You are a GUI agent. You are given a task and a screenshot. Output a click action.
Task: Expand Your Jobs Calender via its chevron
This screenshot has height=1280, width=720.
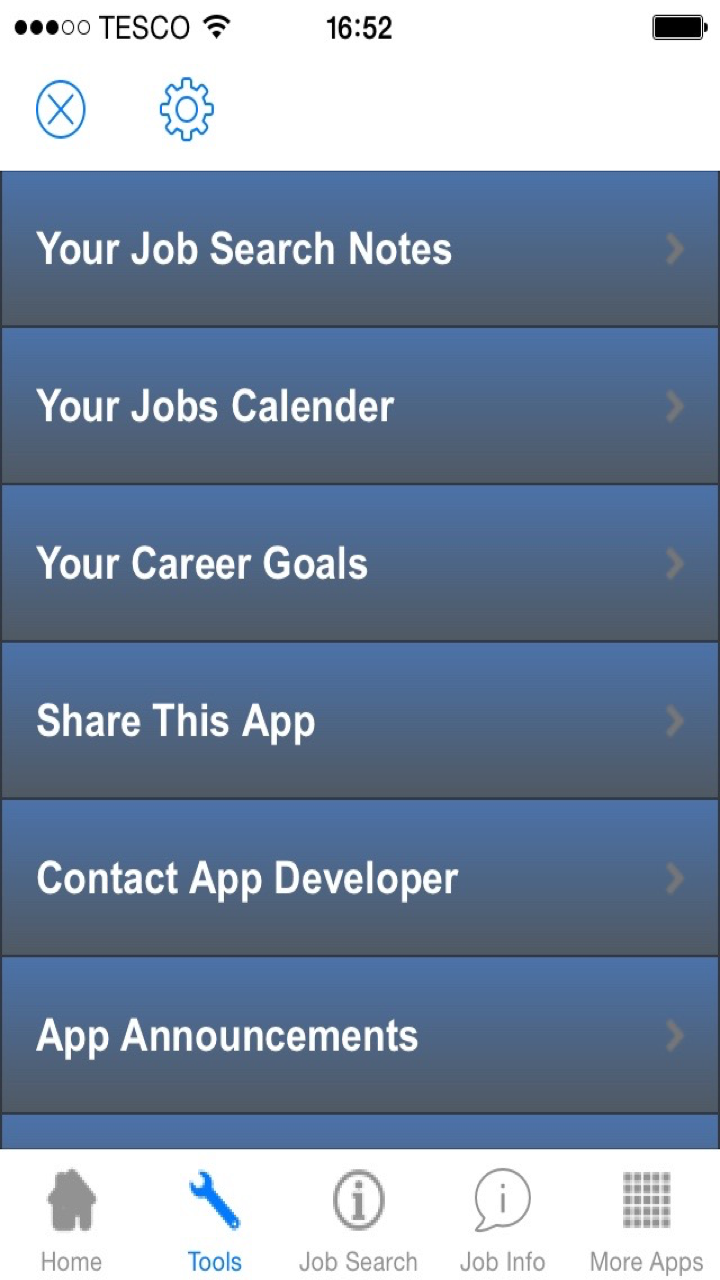674,406
